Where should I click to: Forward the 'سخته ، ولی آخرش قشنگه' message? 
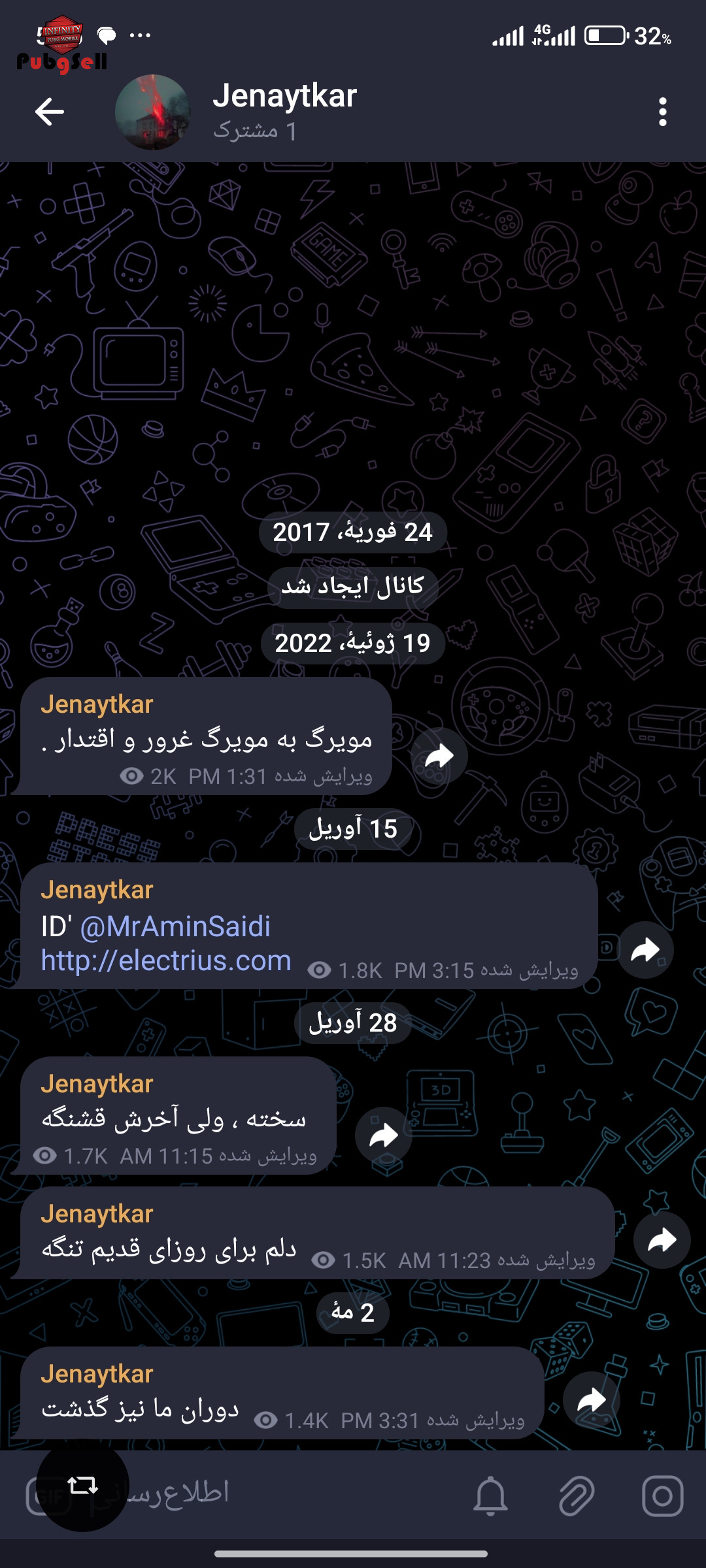(384, 1135)
